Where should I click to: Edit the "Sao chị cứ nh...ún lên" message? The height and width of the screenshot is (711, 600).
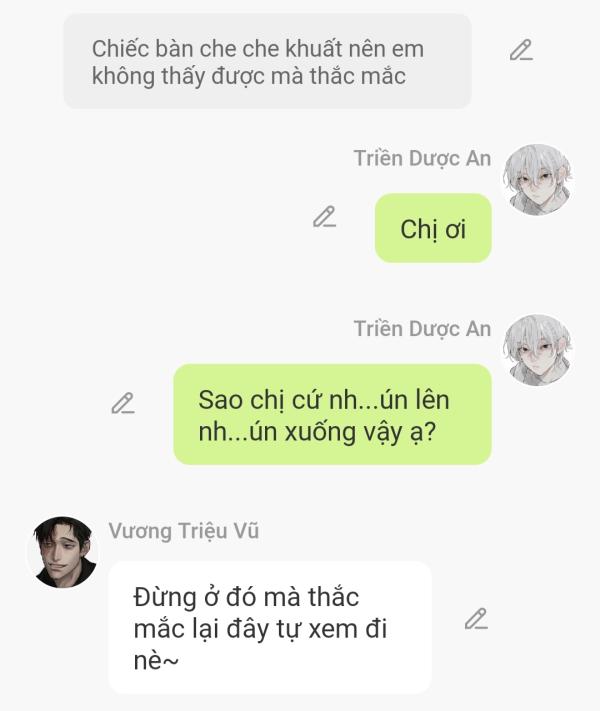122,404
